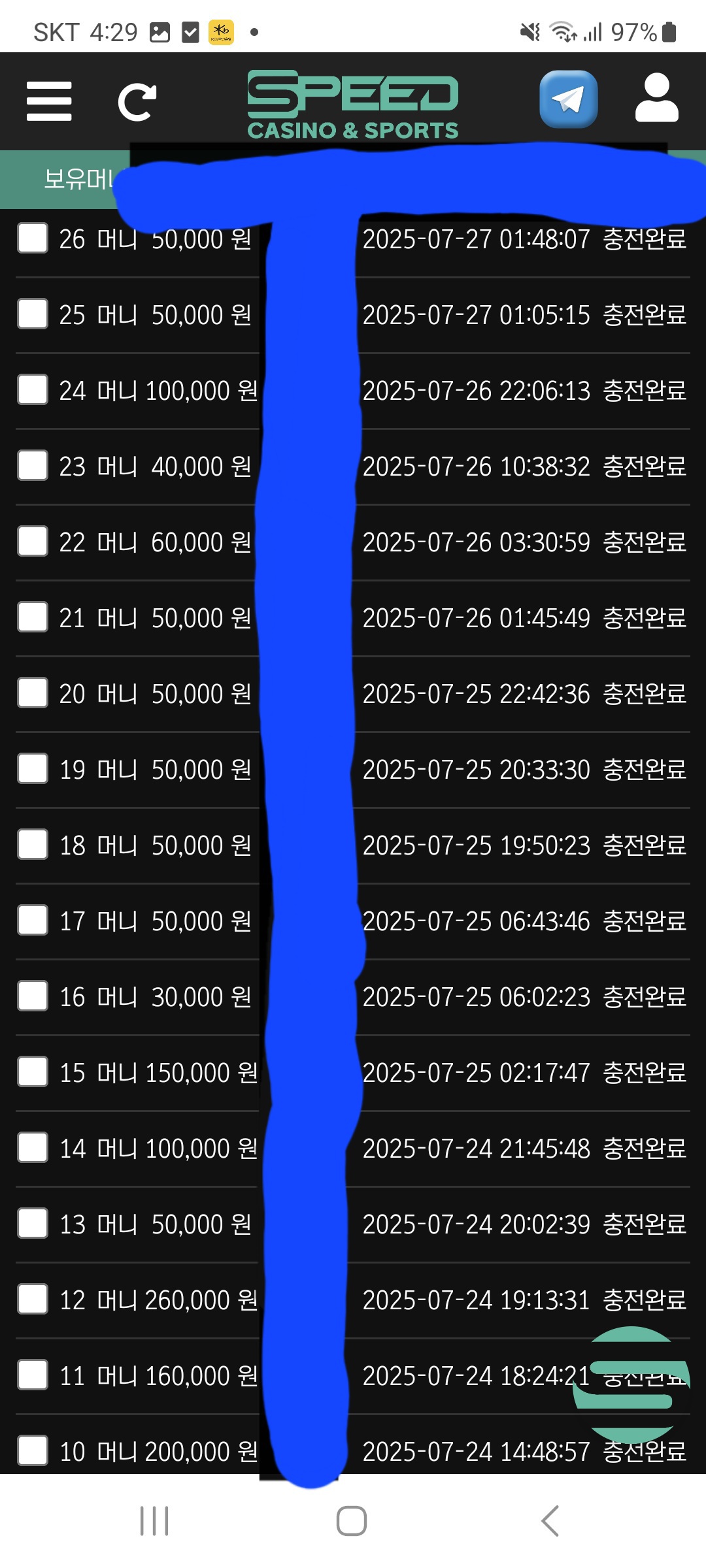Screen dimensions: 706x1568
Task: Open the Telegram contact button
Action: (x=568, y=99)
